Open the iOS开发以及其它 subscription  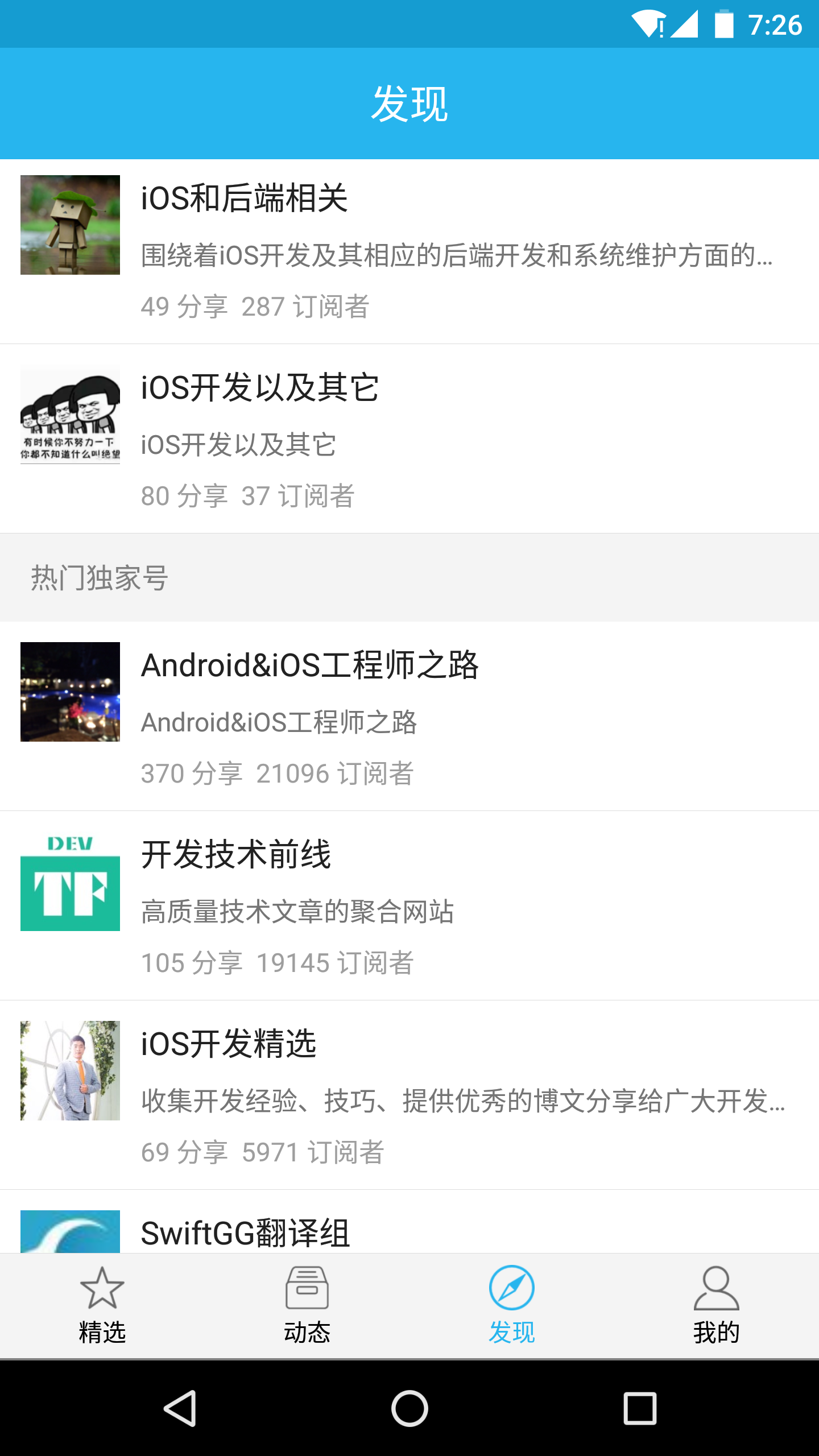tap(409, 439)
